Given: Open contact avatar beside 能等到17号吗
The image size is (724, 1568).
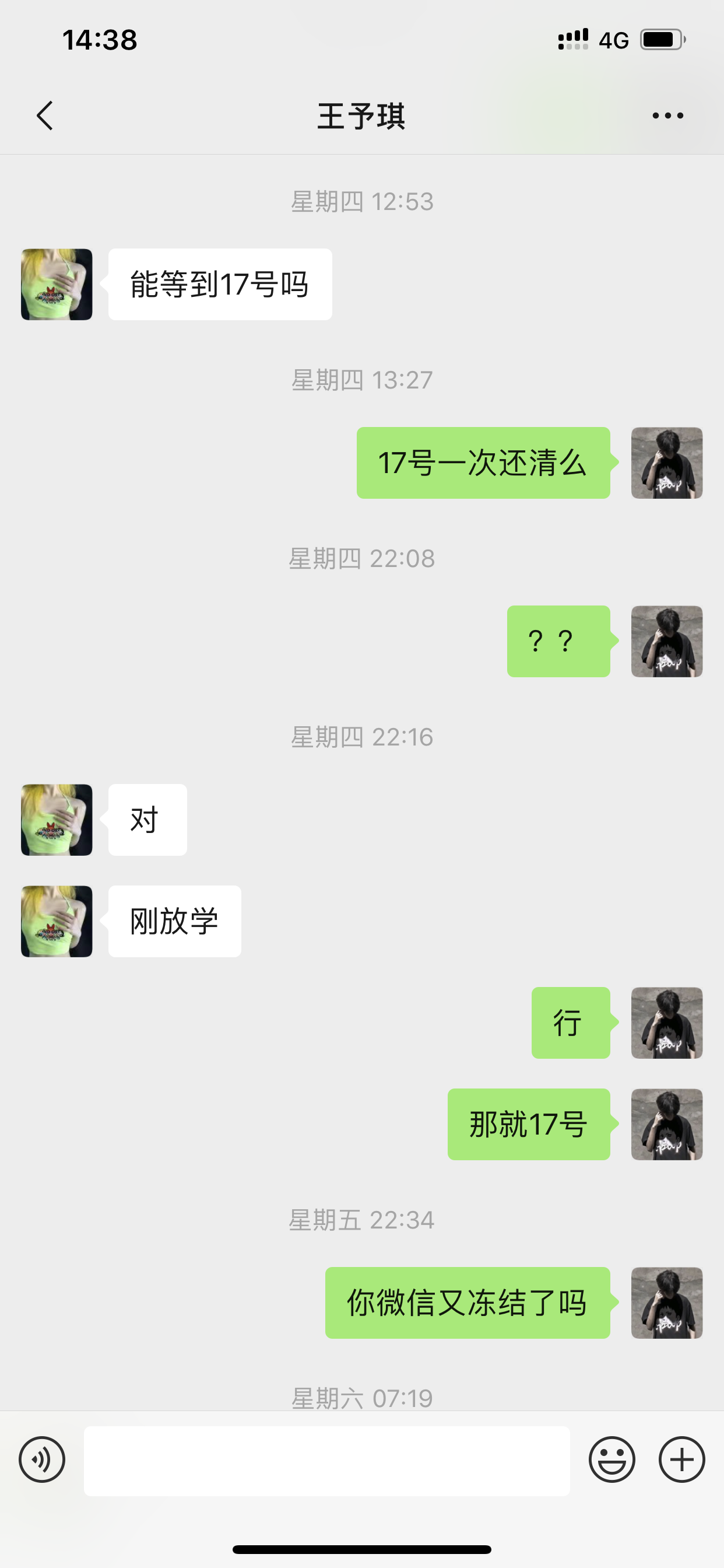Looking at the screenshot, I should tap(57, 284).
